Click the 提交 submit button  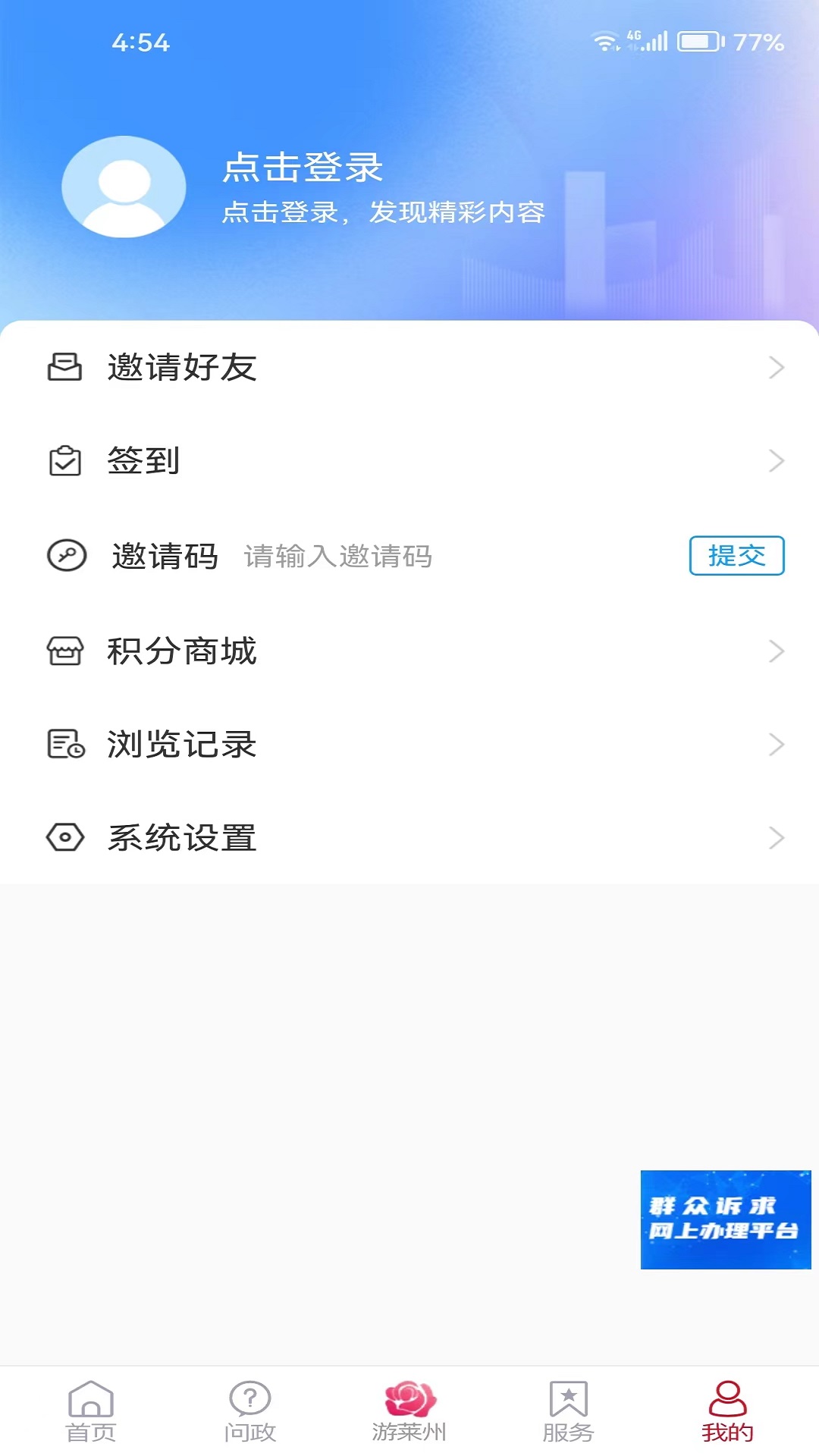pyautogui.click(x=737, y=557)
